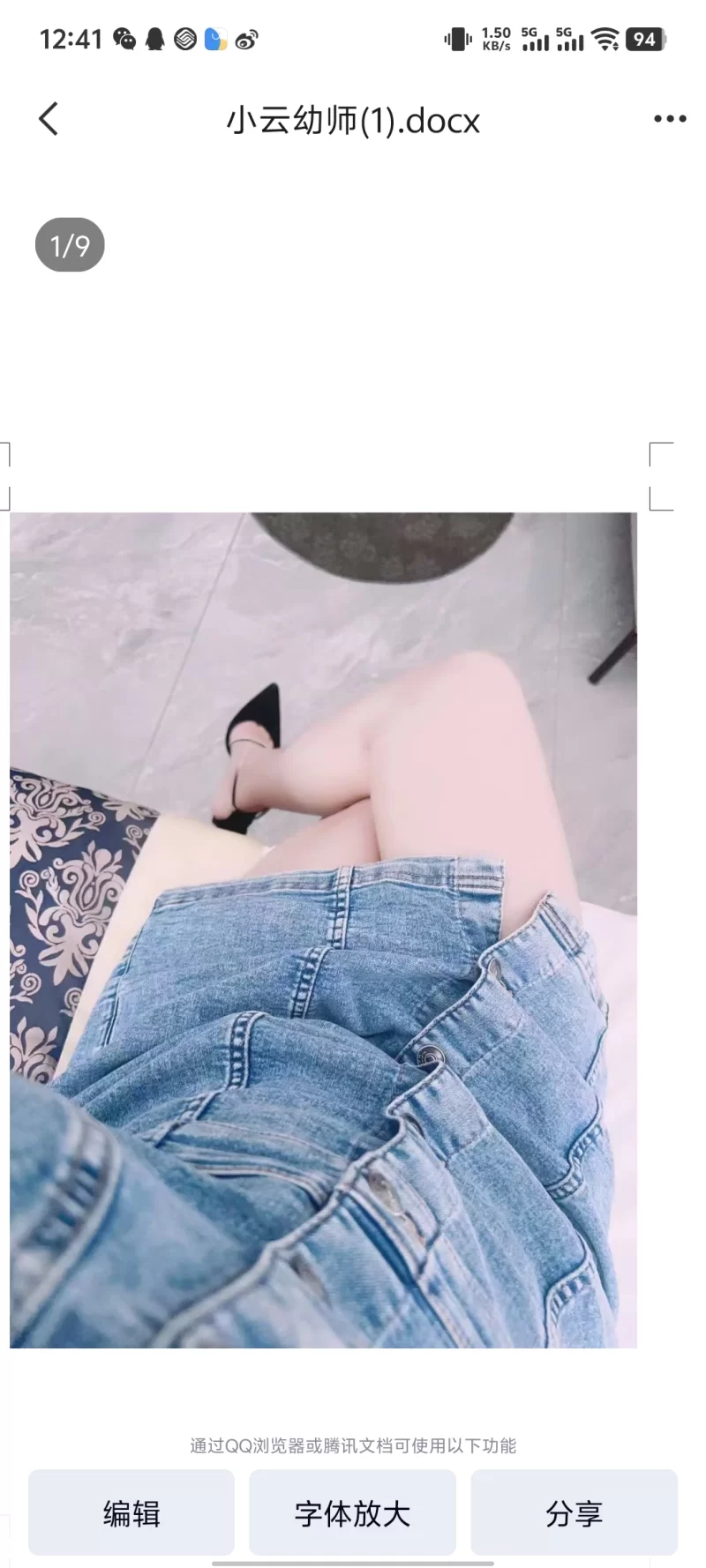The image size is (706, 1568).
Task: Tap the QQ浏览器 hint text above buttons
Action: (x=352, y=1445)
